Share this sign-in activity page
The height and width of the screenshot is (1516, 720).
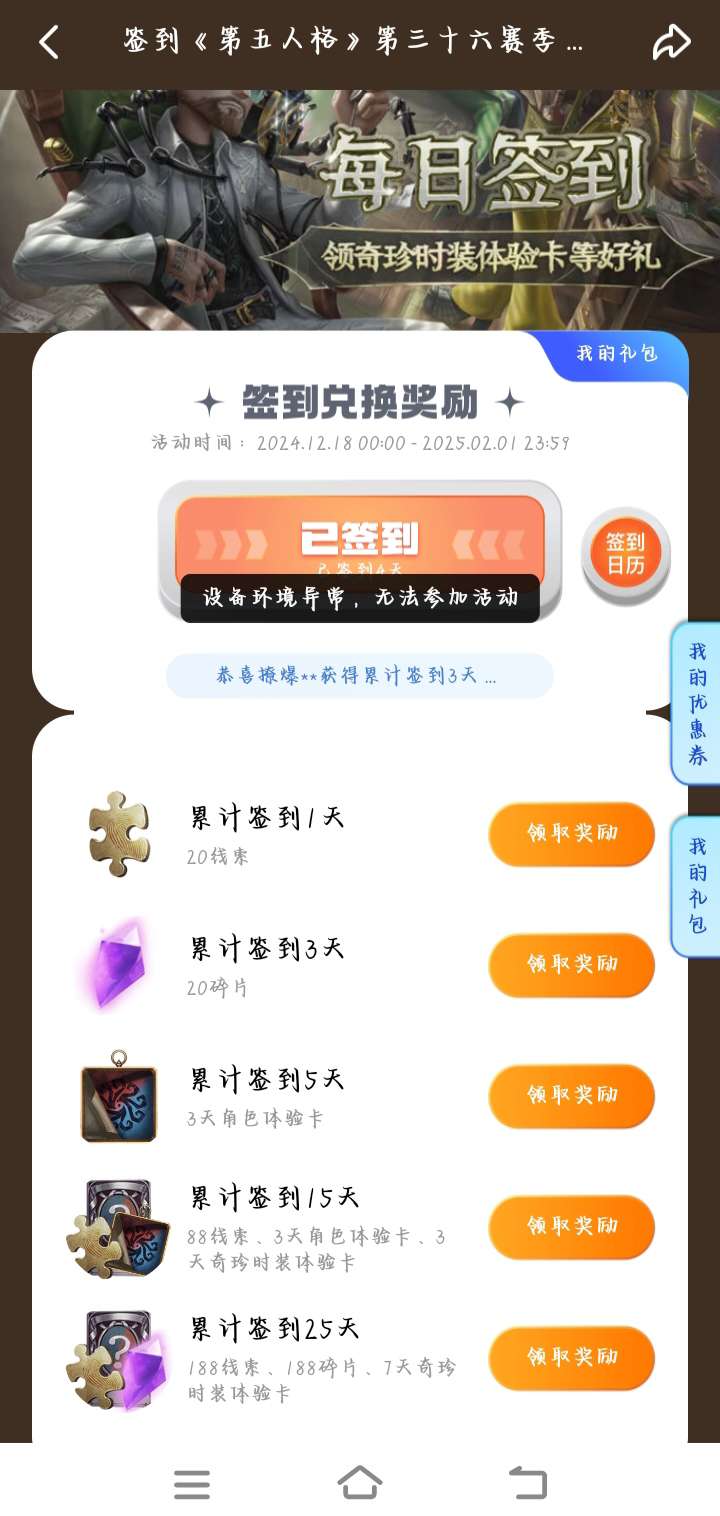pyautogui.click(x=671, y=42)
